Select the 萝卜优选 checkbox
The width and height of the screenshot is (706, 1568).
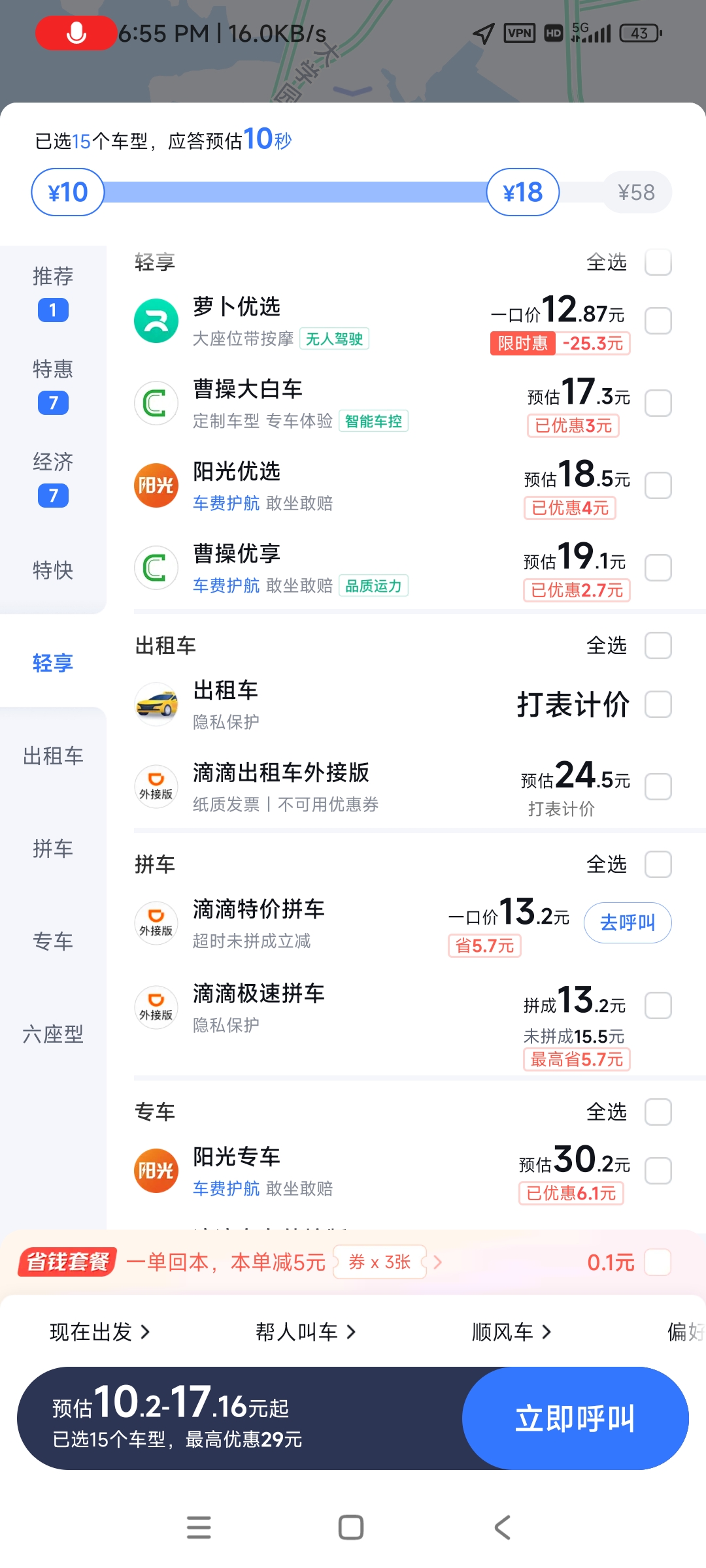658,321
